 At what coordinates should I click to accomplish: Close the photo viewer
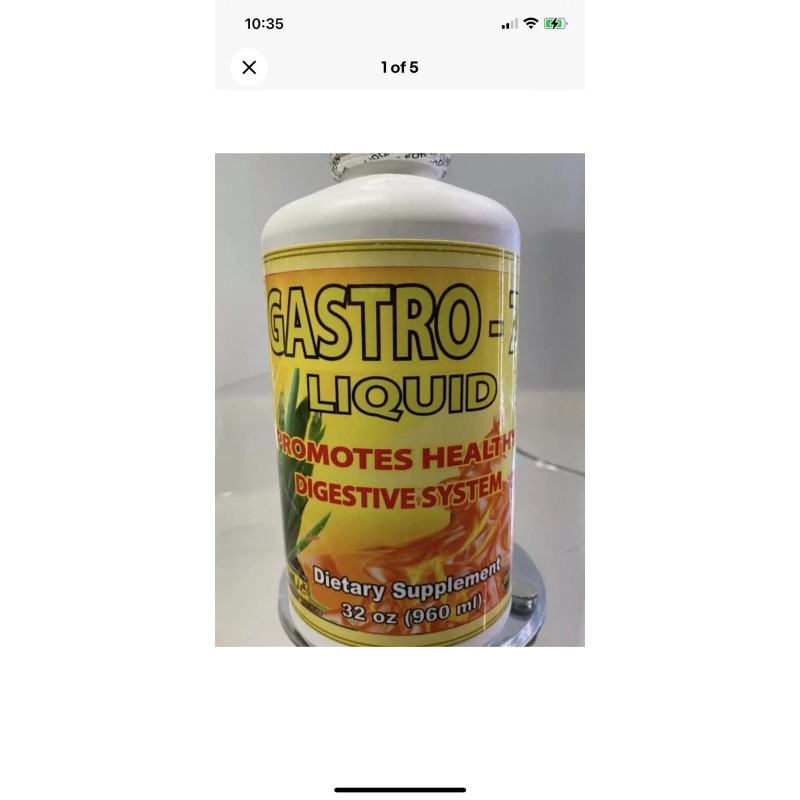click(x=249, y=67)
